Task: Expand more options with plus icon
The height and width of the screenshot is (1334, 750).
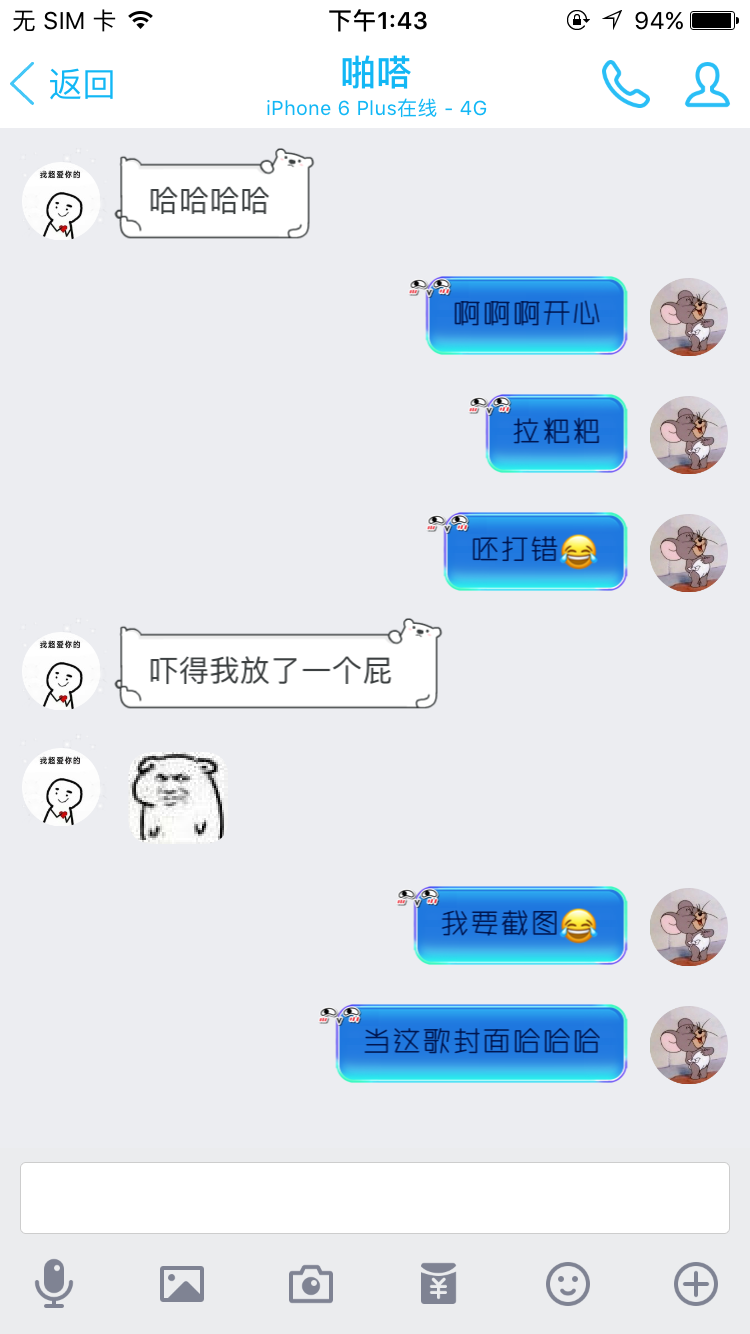Action: coord(696,1283)
